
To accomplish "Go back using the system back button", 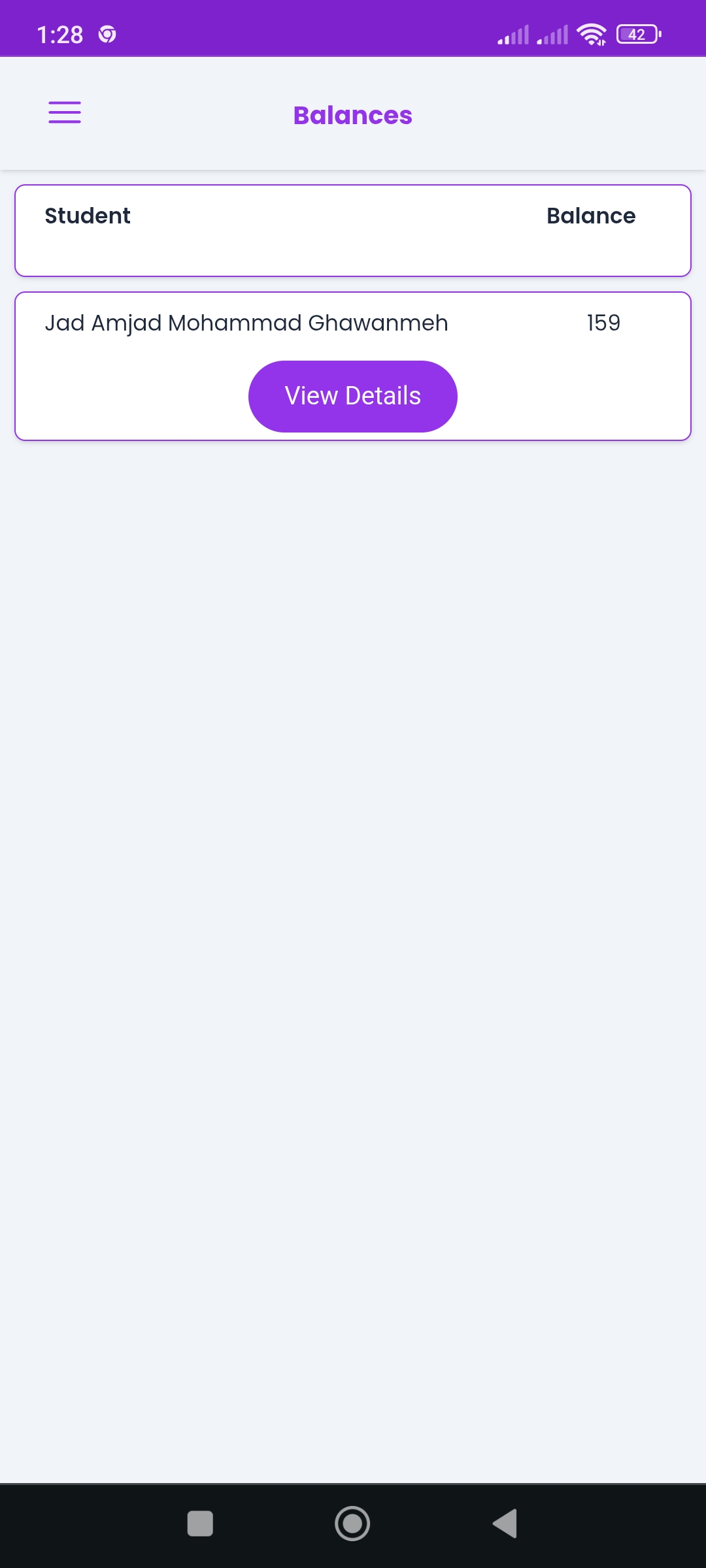I will pyautogui.click(x=505, y=1524).
